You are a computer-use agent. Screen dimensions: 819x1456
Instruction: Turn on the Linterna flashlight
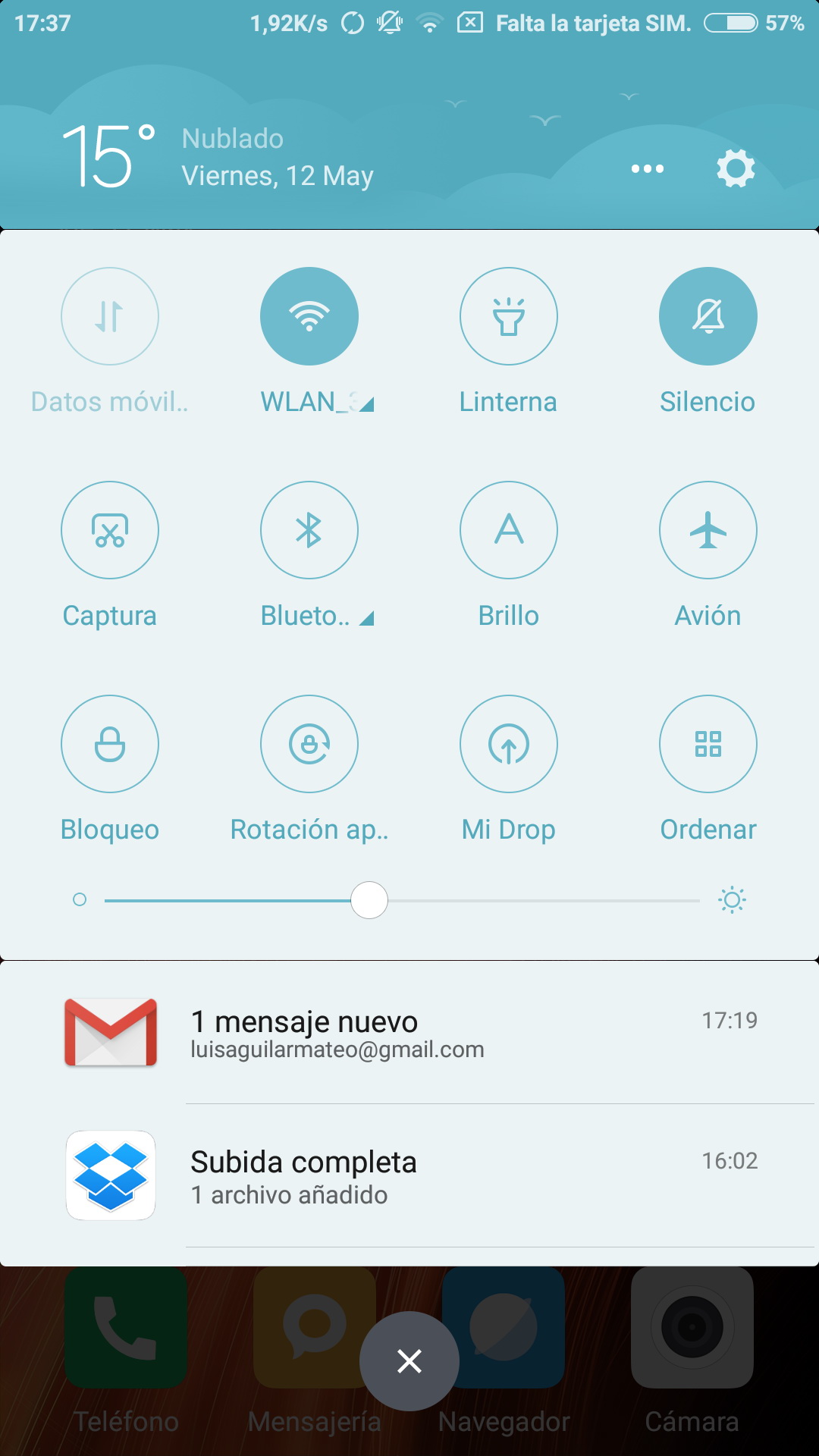(x=509, y=316)
